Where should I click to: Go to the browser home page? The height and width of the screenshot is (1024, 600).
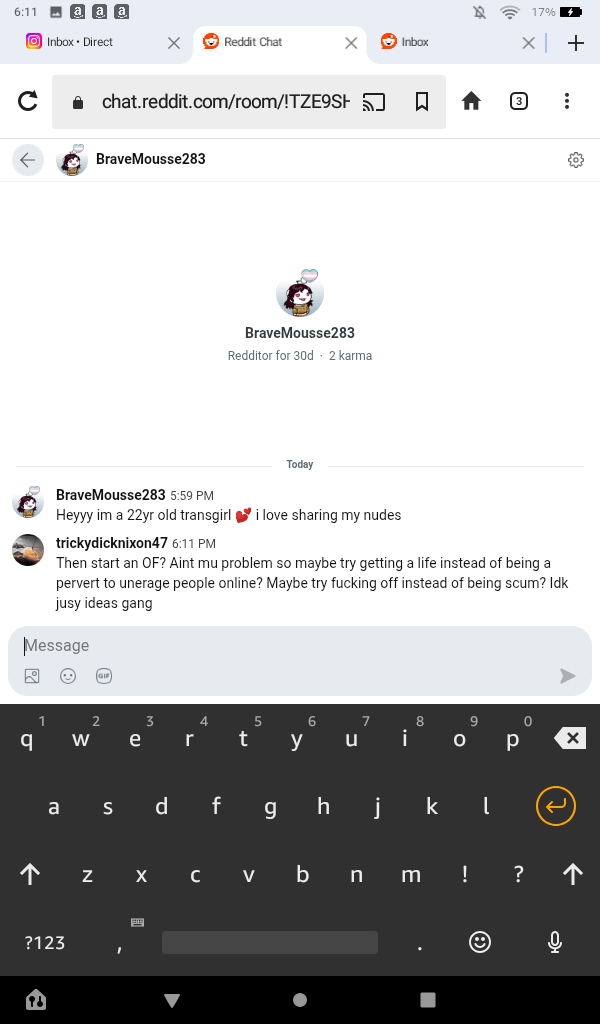471,101
